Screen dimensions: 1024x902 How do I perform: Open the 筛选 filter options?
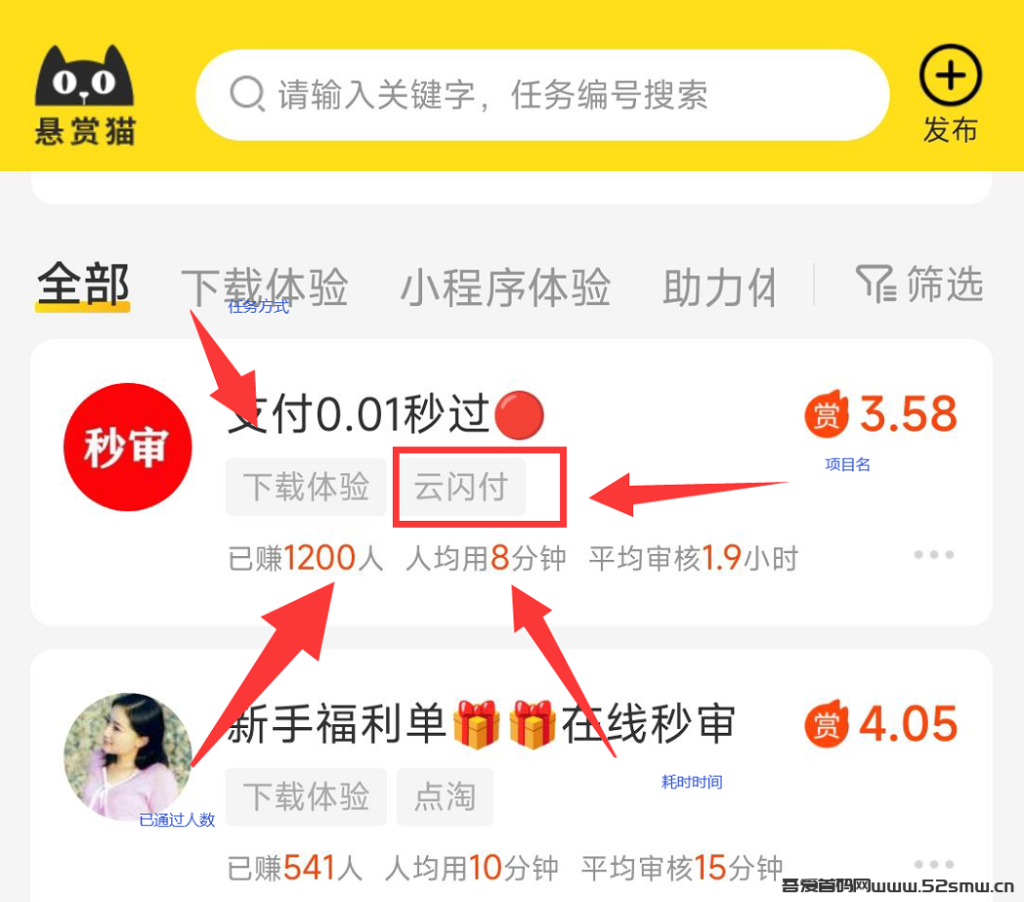pyautogui.click(x=921, y=285)
